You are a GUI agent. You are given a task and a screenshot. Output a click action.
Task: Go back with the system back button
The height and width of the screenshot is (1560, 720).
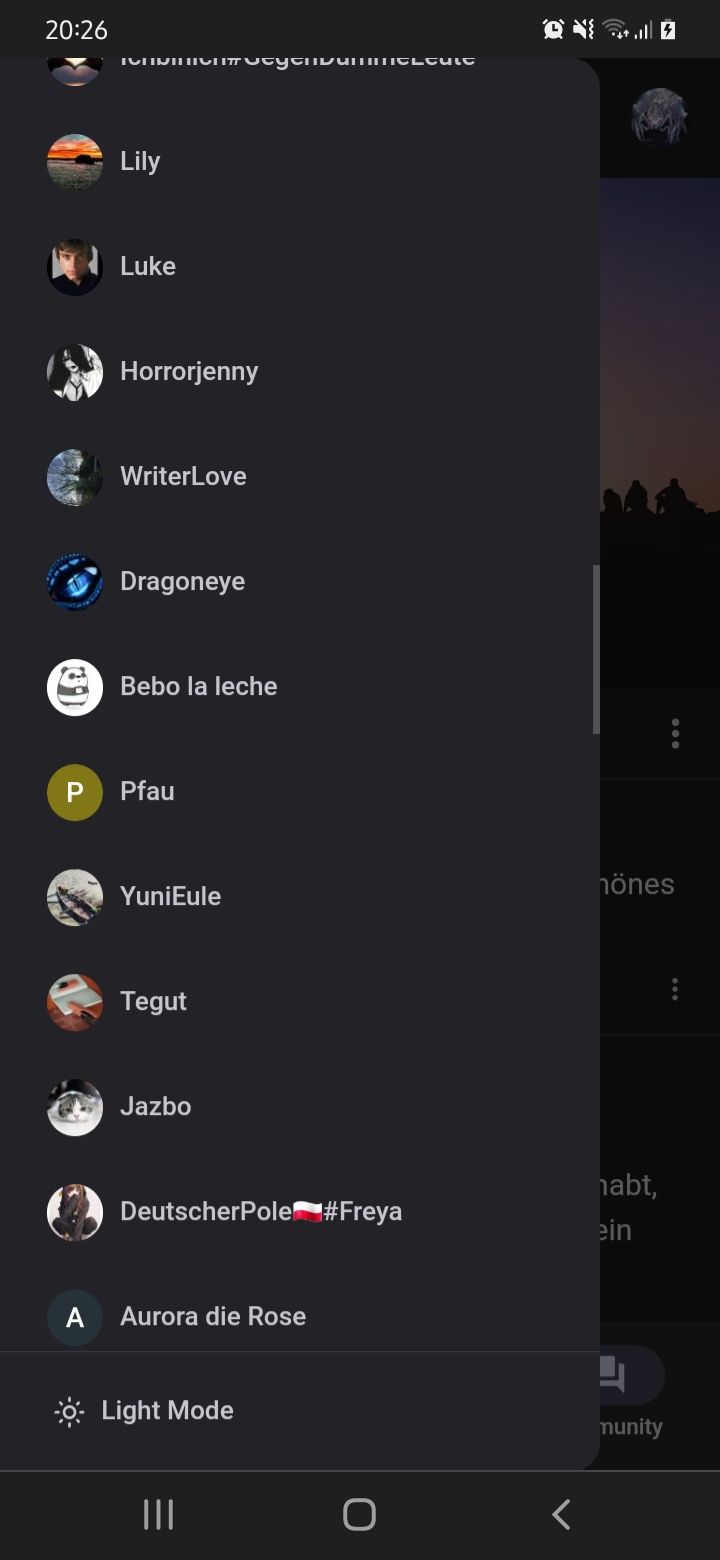(561, 1515)
